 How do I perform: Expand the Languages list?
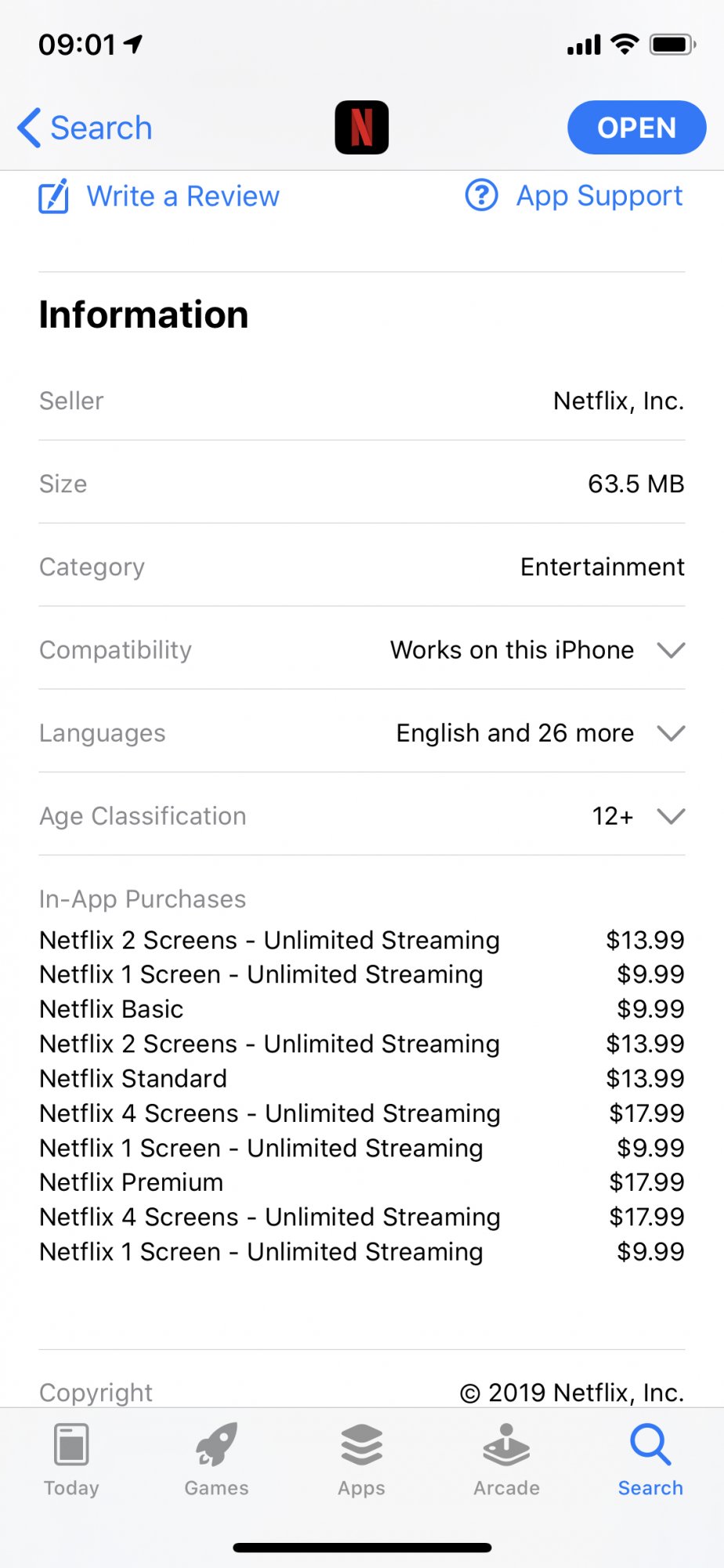click(x=362, y=732)
